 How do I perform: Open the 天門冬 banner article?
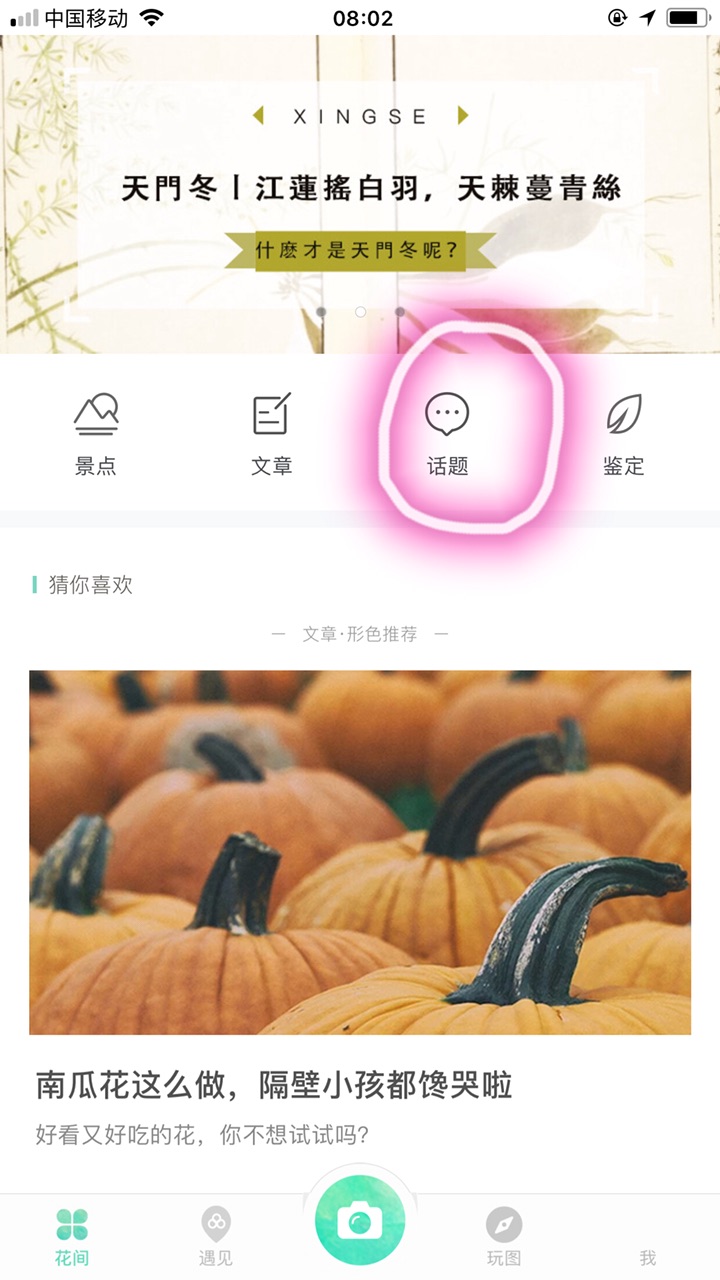[360, 190]
